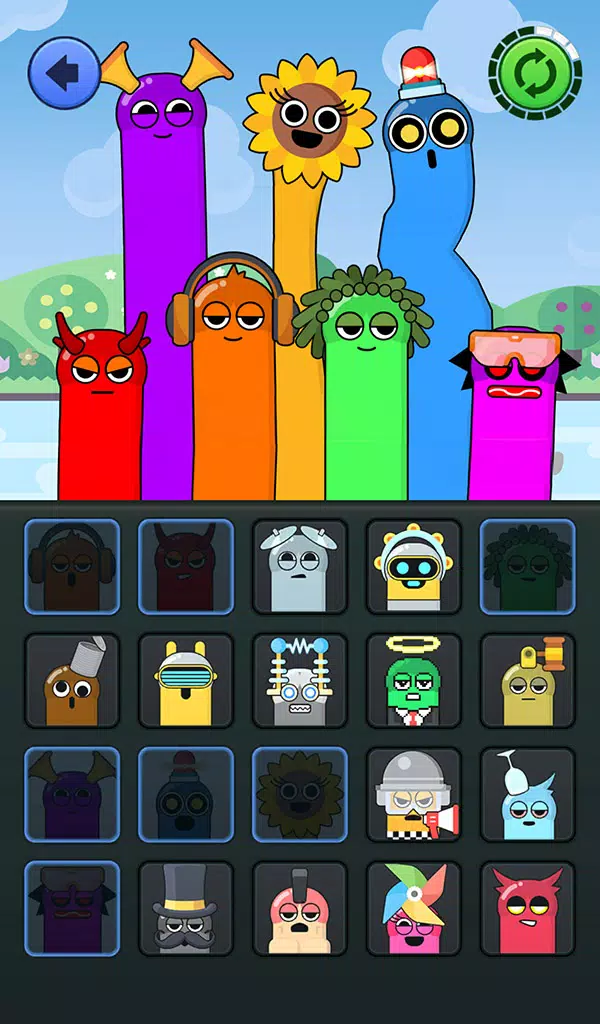Pick the pink character with pinwheel hat
Image resolution: width=600 pixels, height=1024 pixels.
pyautogui.click(x=414, y=908)
